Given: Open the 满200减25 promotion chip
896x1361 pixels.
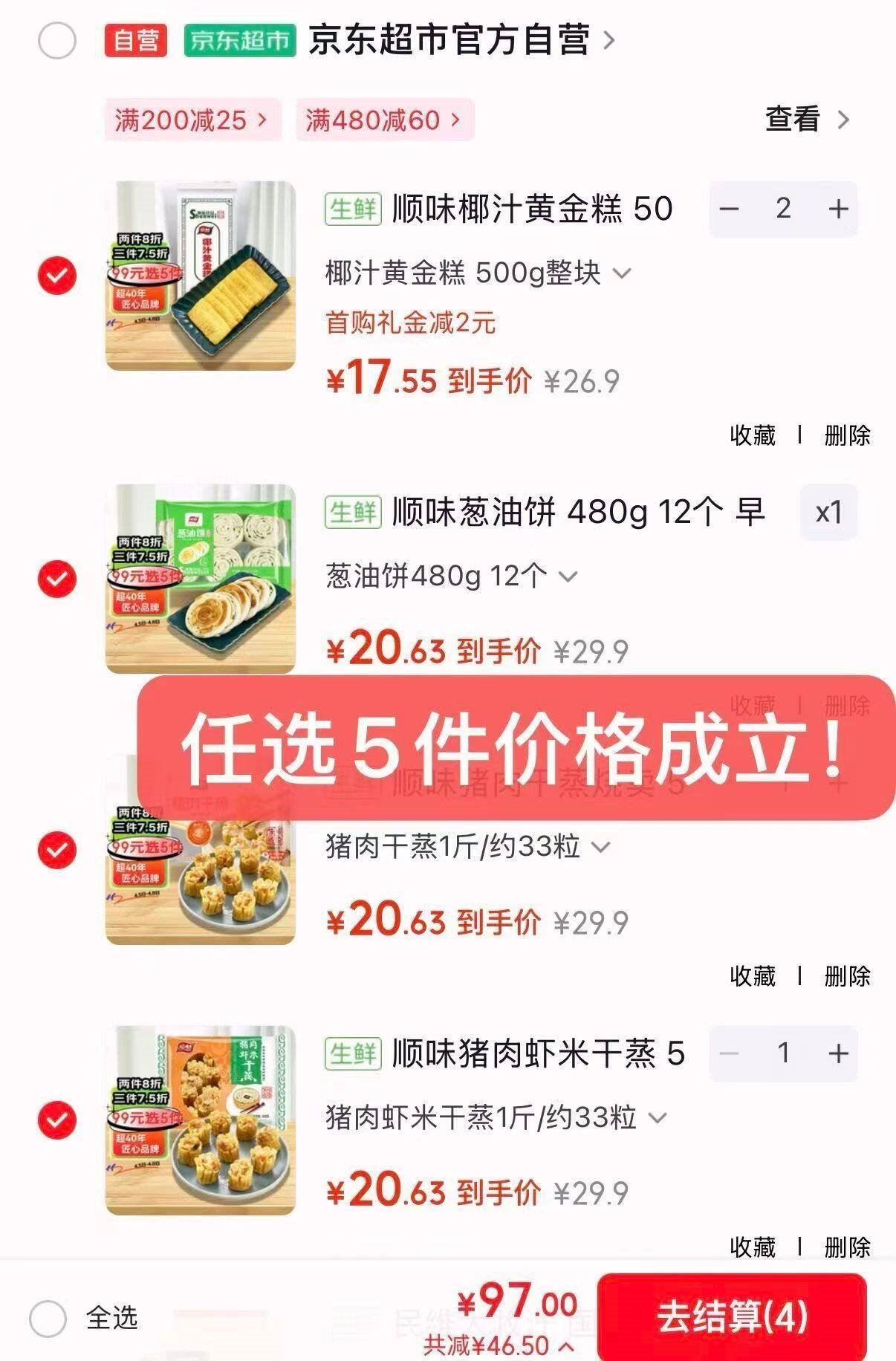Looking at the screenshot, I should 192,120.
